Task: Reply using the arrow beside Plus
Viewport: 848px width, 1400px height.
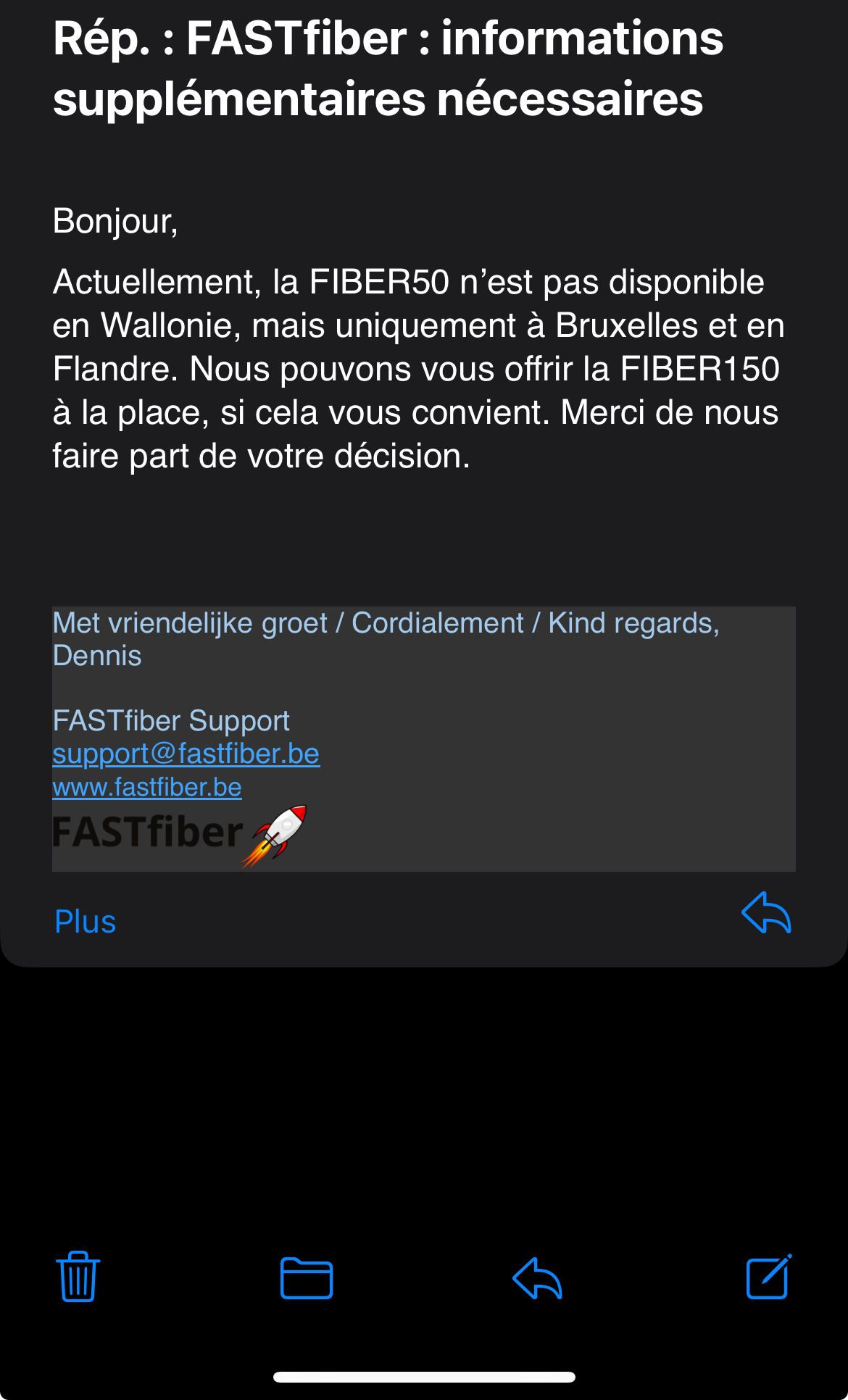Action: (766, 913)
